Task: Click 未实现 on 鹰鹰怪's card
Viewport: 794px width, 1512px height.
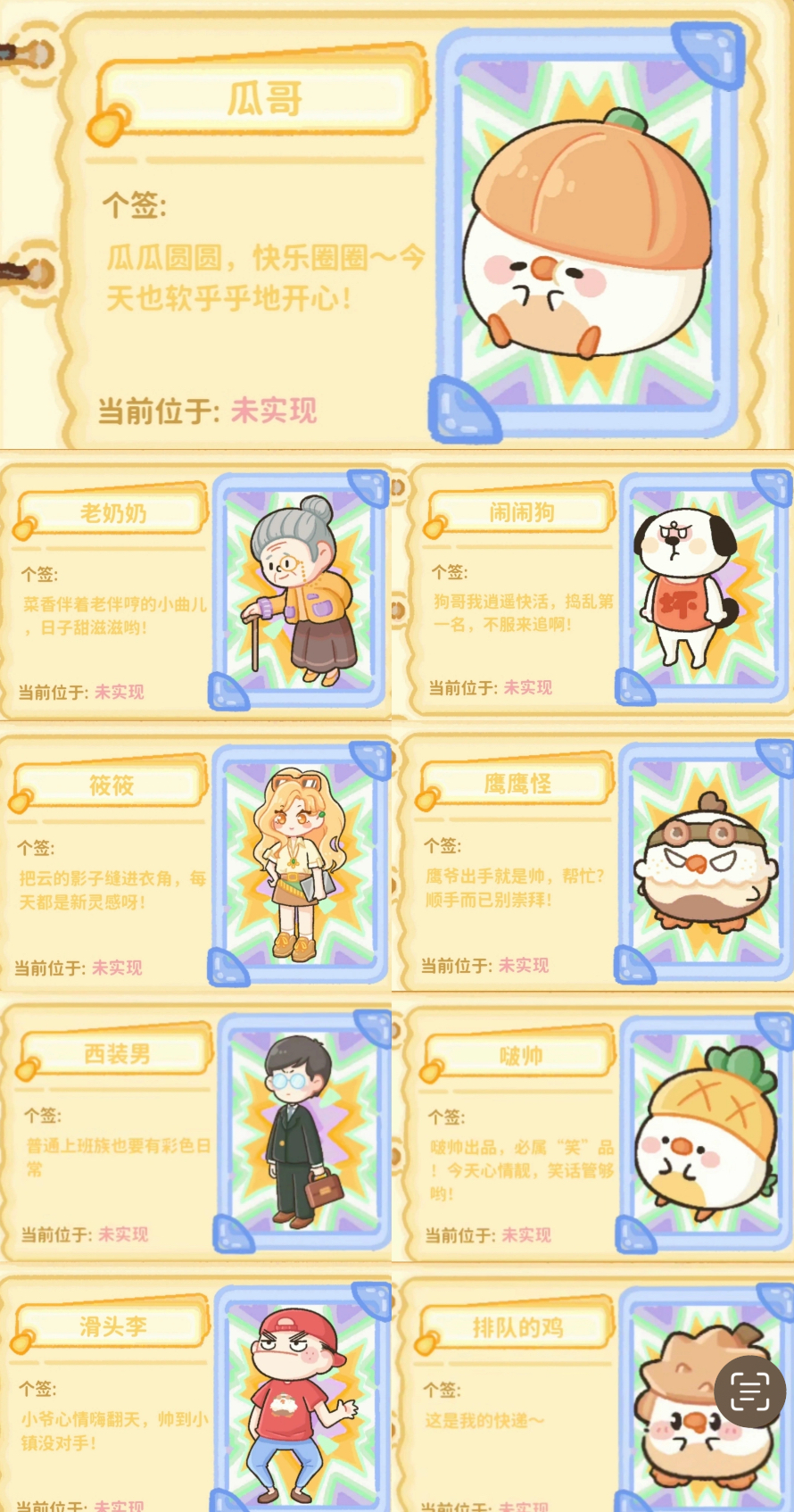Action: coord(525,966)
